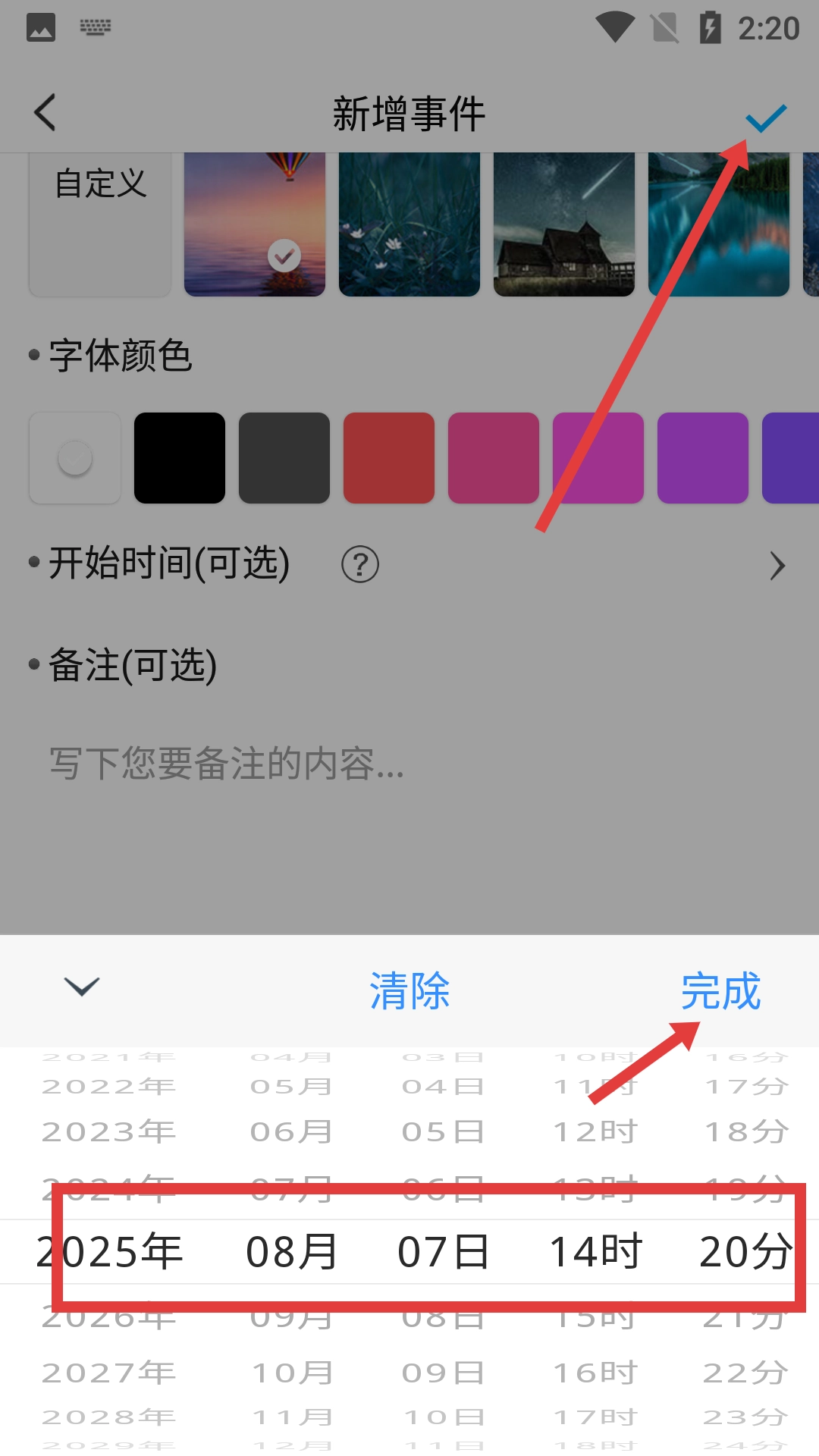Image resolution: width=819 pixels, height=1456 pixels.
Task: Pick the shooting star house background
Action: pos(564,224)
